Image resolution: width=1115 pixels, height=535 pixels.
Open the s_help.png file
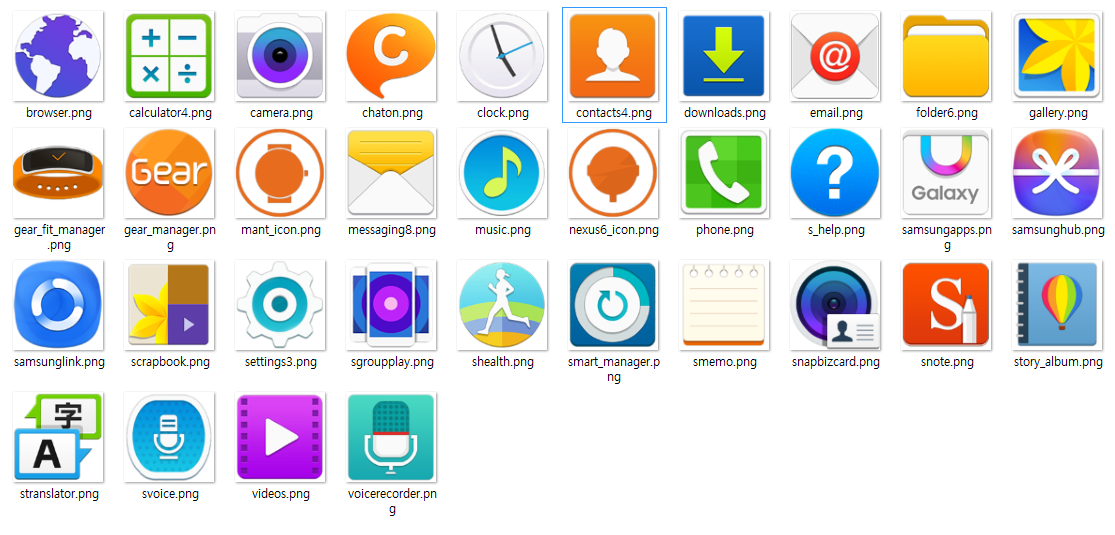(x=835, y=172)
